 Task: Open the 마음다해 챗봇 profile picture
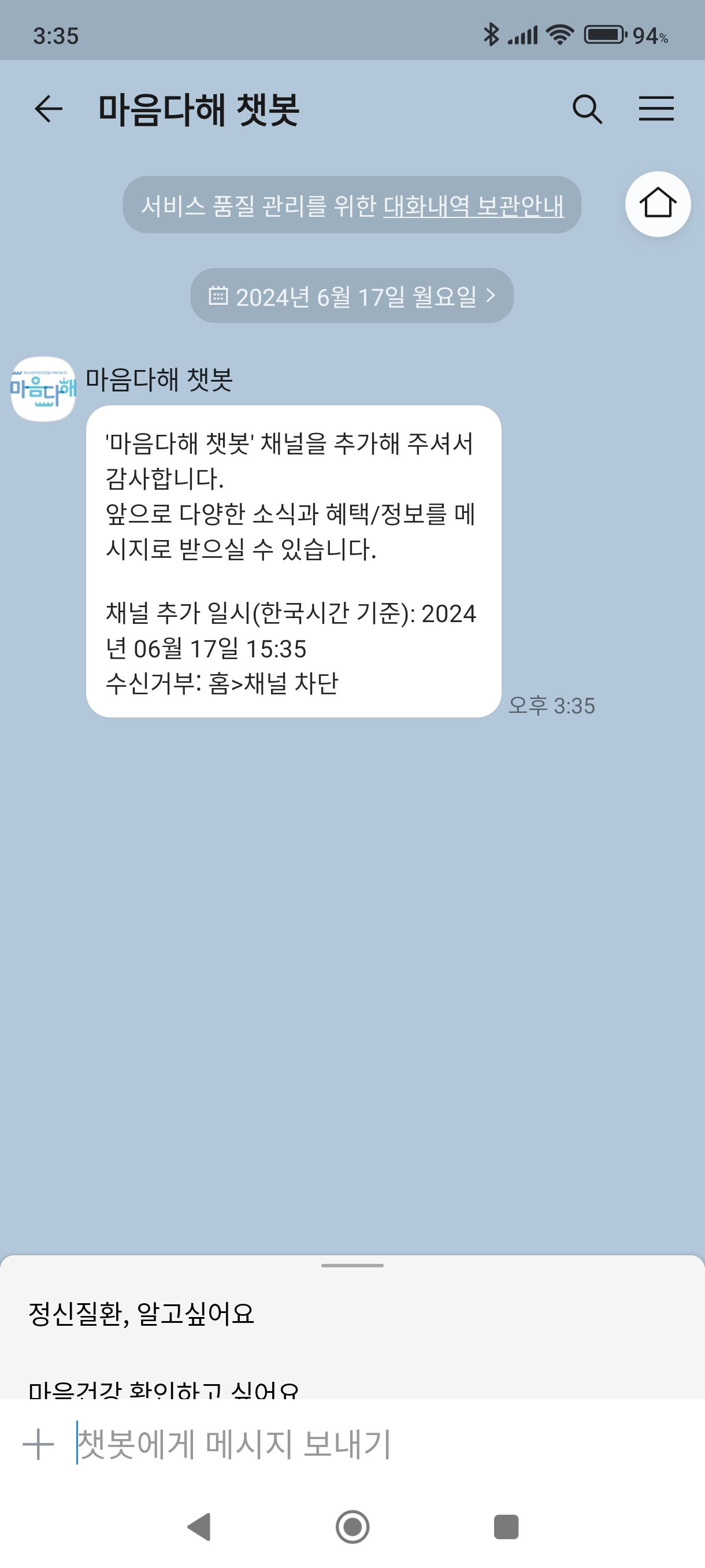click(x=43, y=390)
